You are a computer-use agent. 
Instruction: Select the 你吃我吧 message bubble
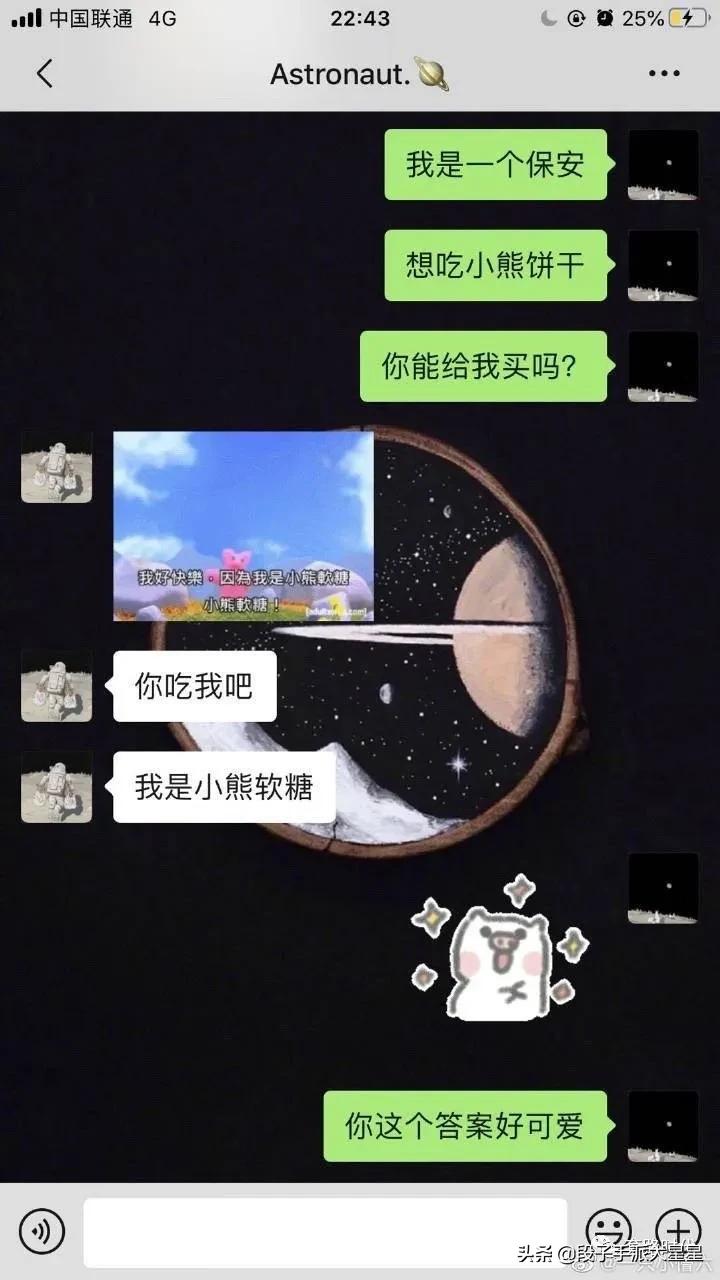pyautogui.click(x=194, y=685)
